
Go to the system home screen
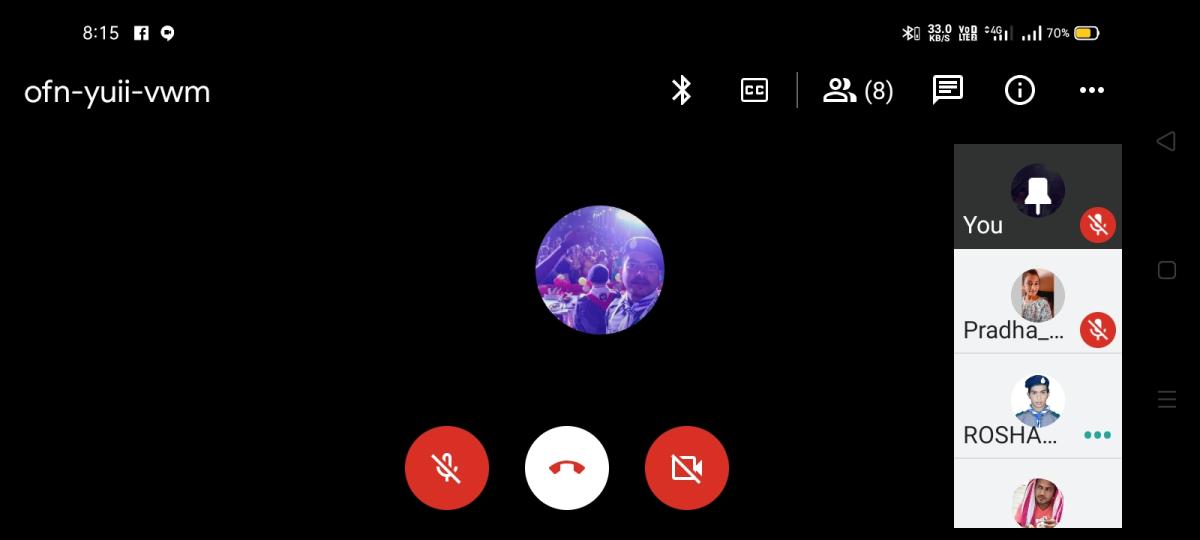click(x=1166, y=270)
